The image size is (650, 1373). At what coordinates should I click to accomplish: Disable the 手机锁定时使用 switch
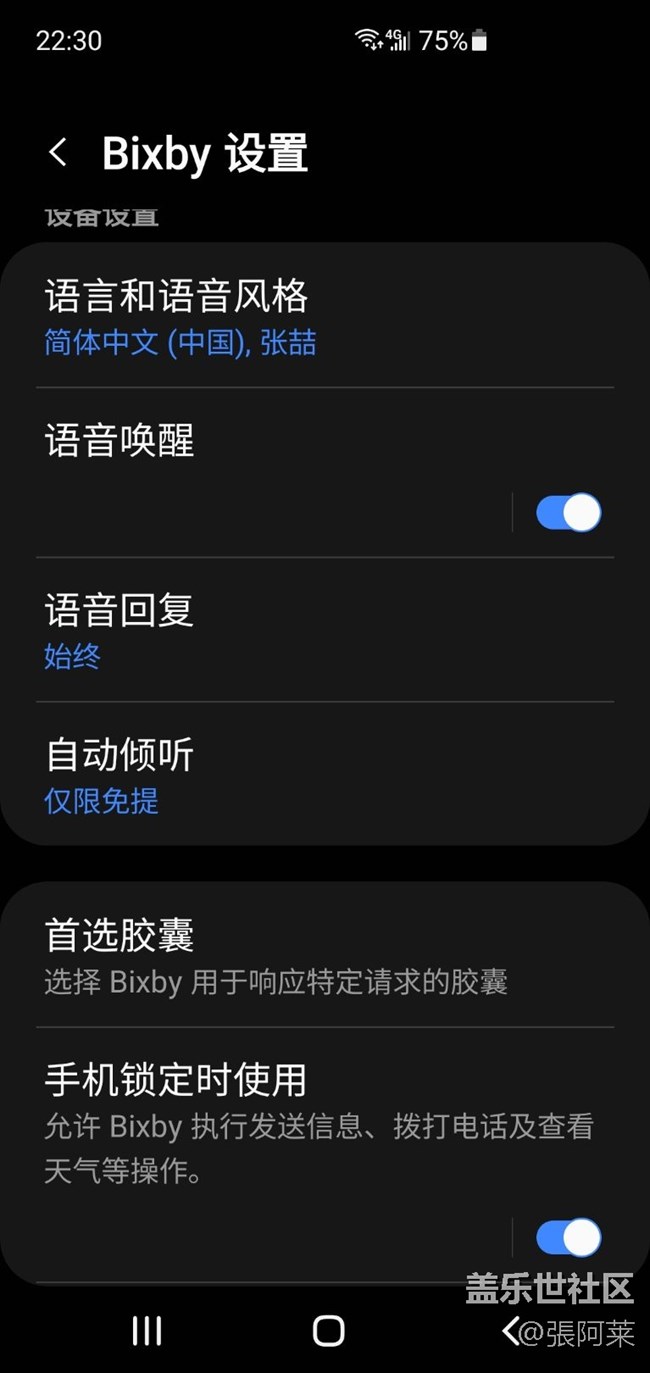click(x=568, y=1238)
